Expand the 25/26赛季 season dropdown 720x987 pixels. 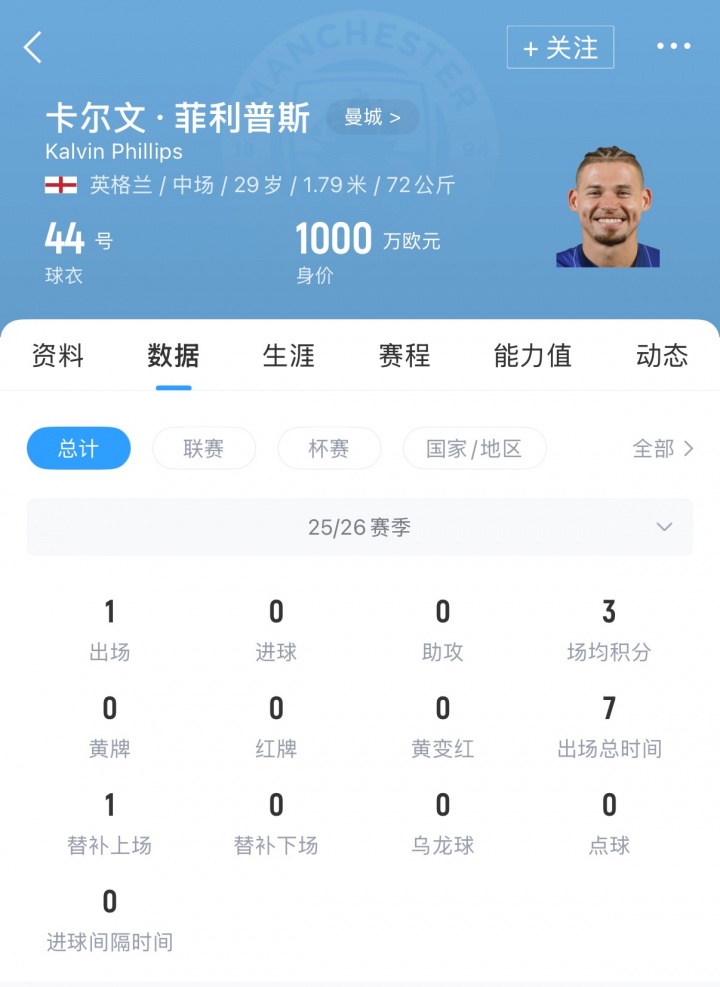coord(360,527)
